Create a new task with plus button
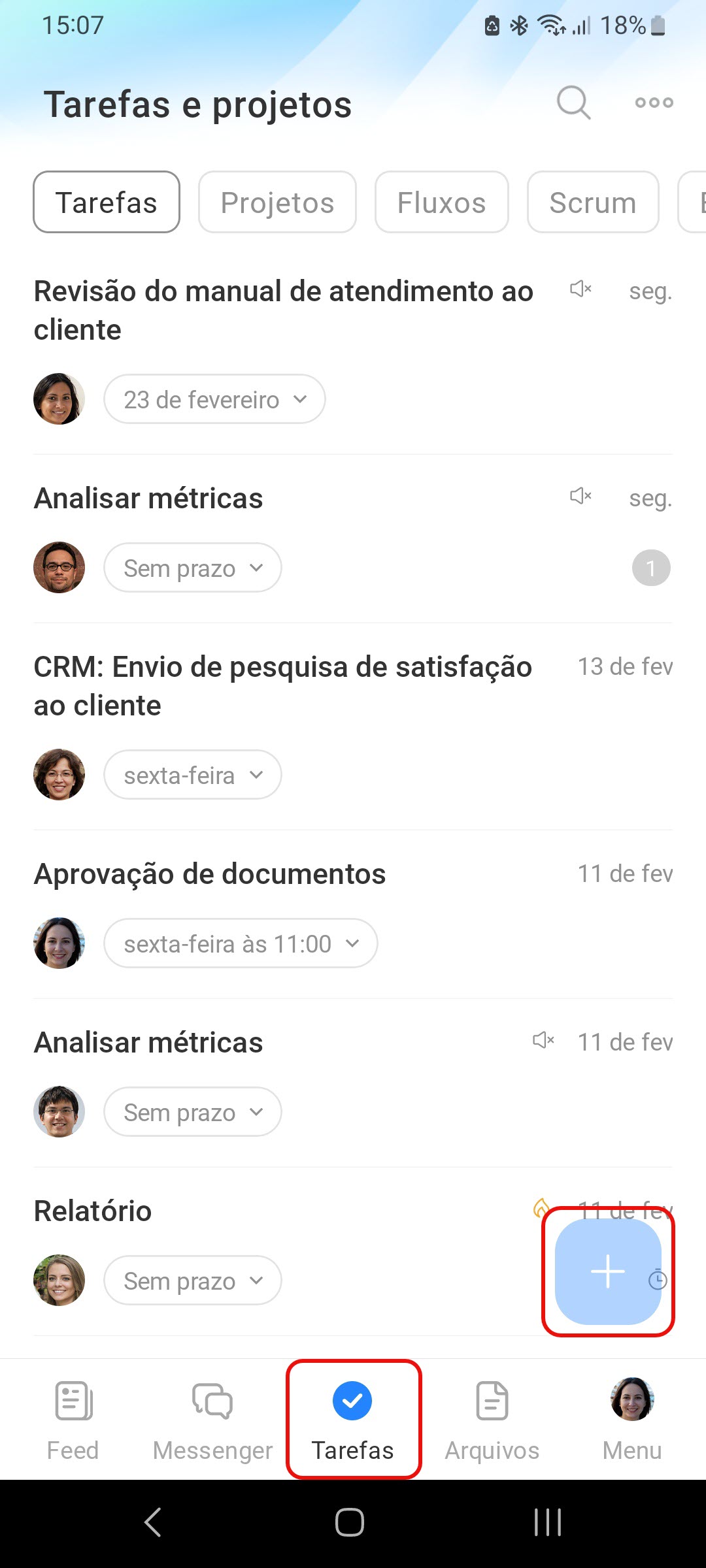The height and width of the screenshot is (1568, 706). pos(608,1271)
